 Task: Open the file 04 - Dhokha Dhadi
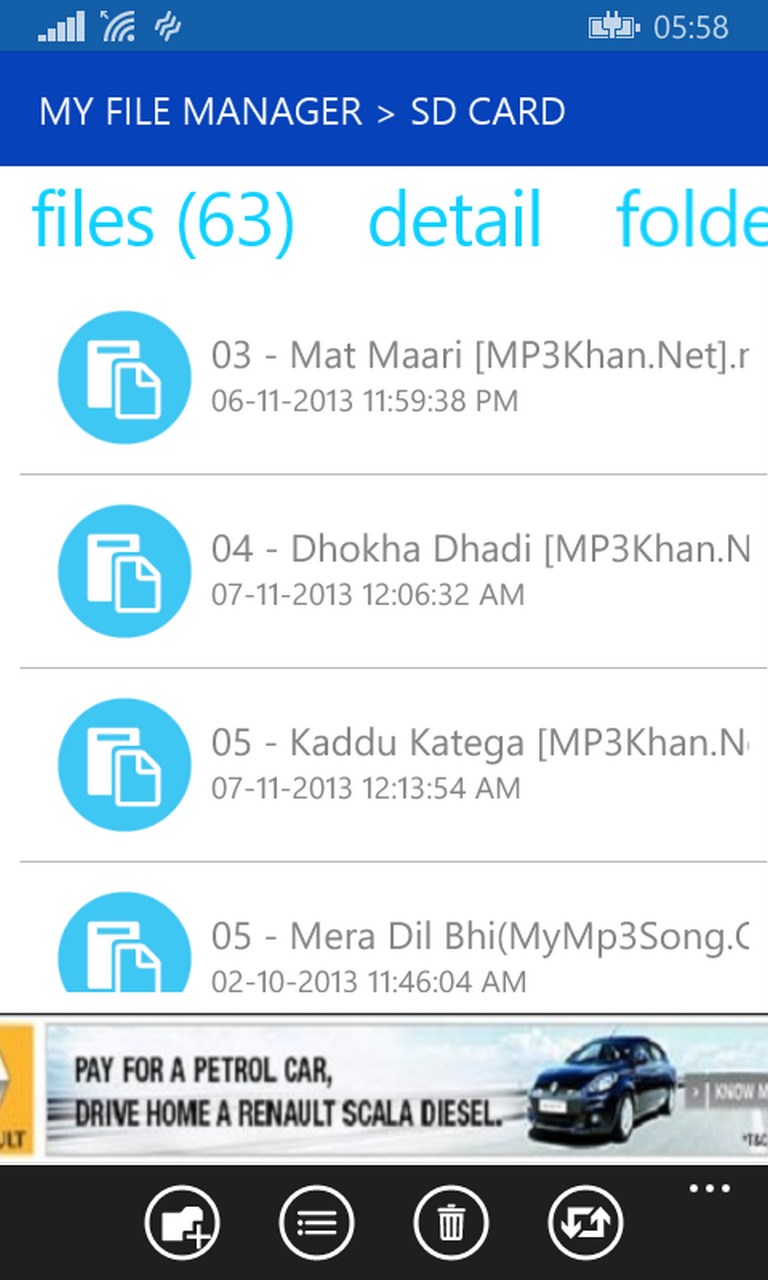pos(384,572)
